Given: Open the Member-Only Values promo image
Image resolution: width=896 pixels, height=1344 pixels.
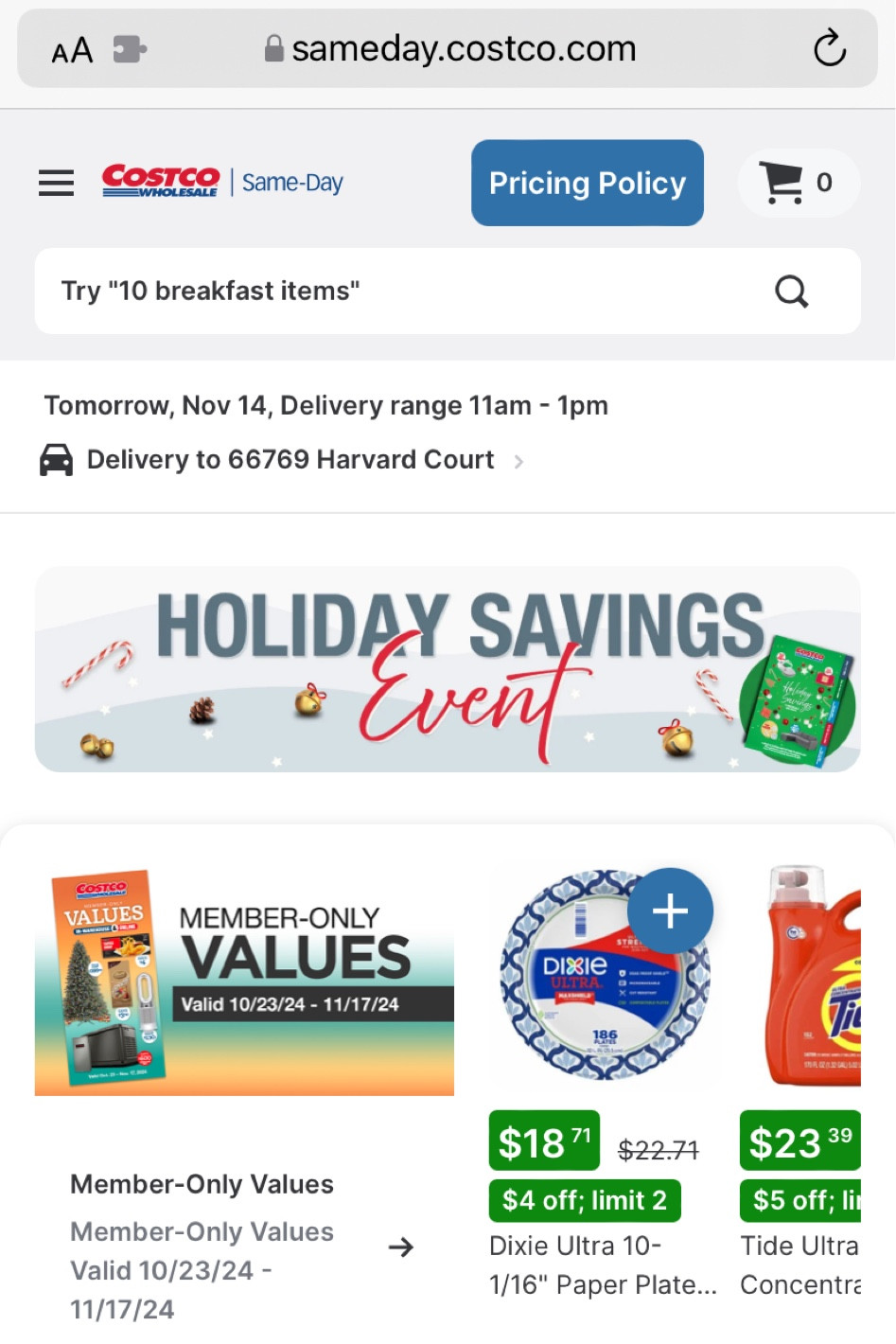Looking at the screenshot, I should click(x=244, y=981).
